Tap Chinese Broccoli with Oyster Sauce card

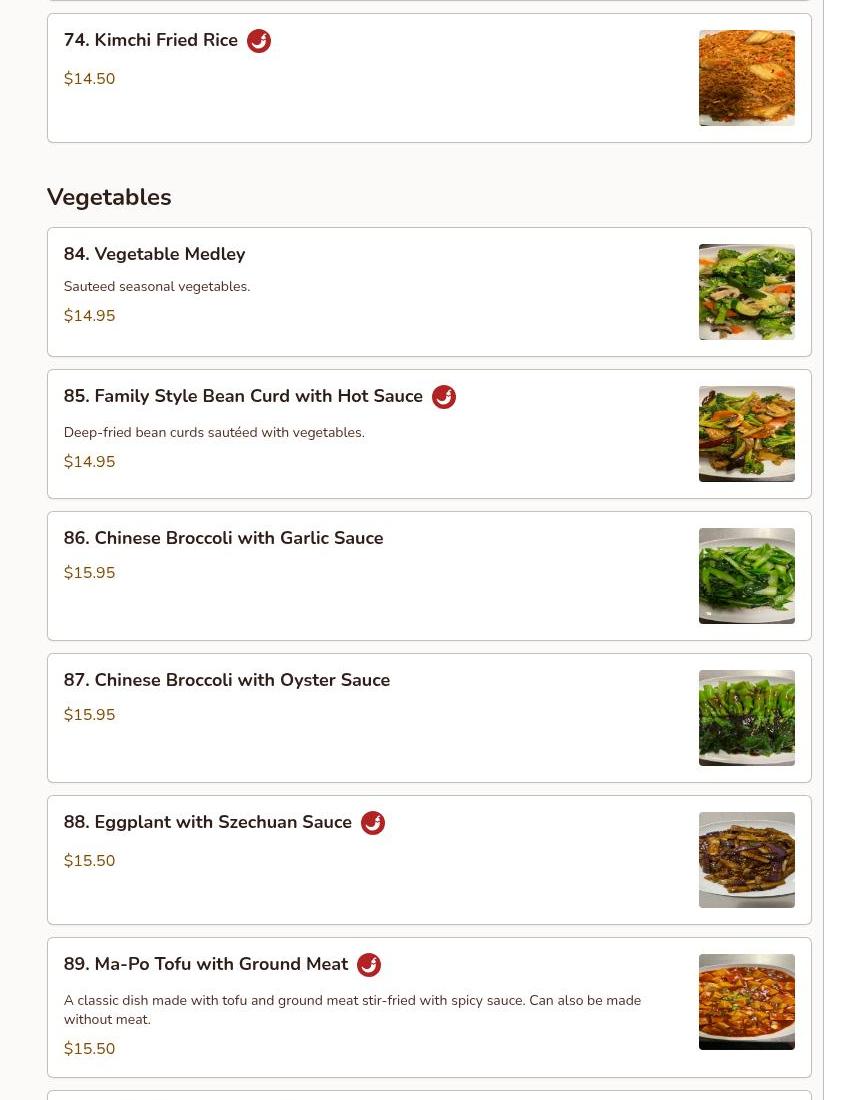pos(429,718)
